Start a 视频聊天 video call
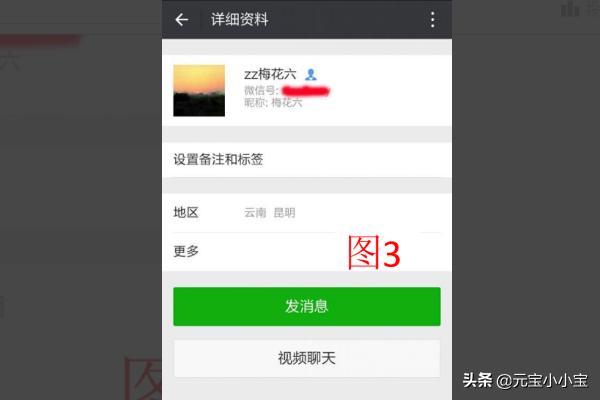 coord(306,358)
